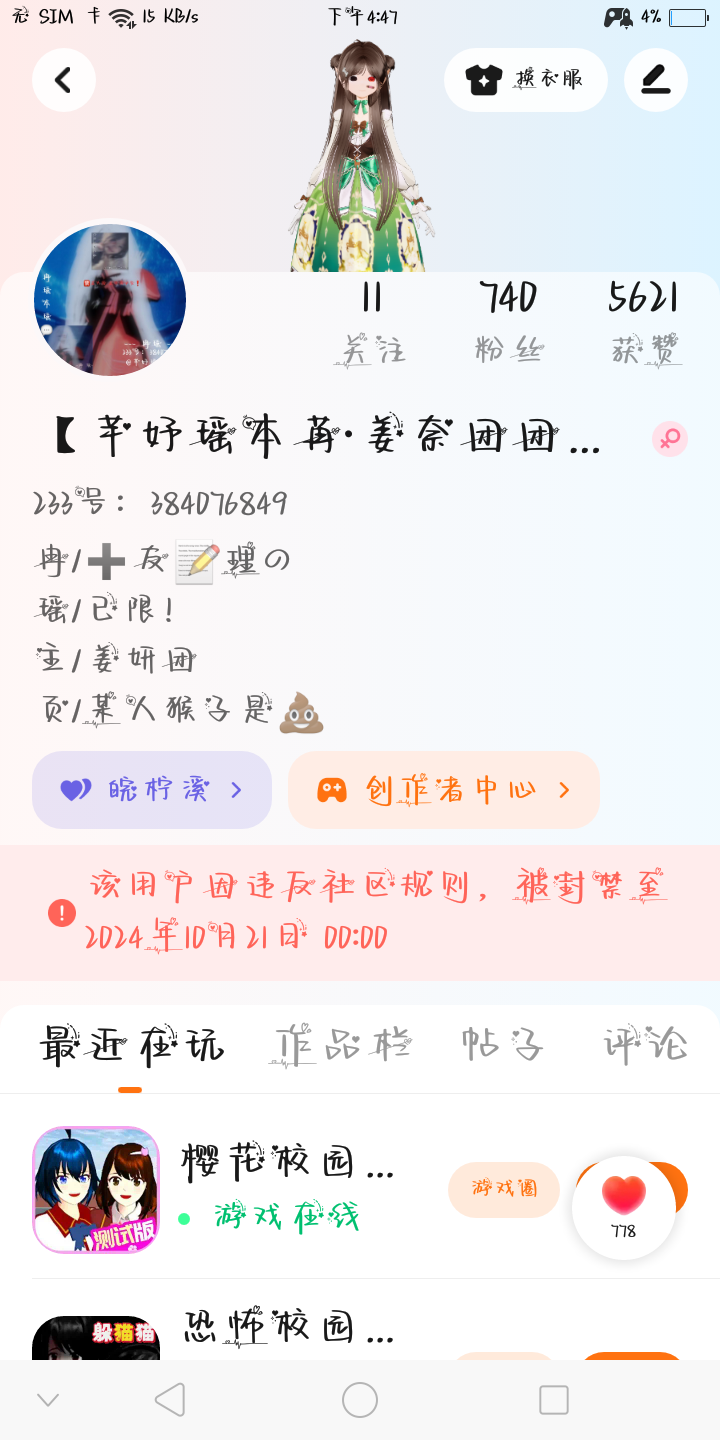The width and height of the screenshot is (720, 1440).
Task: Select the 最近在玩 tab
Action: [x=131, y=1045]
